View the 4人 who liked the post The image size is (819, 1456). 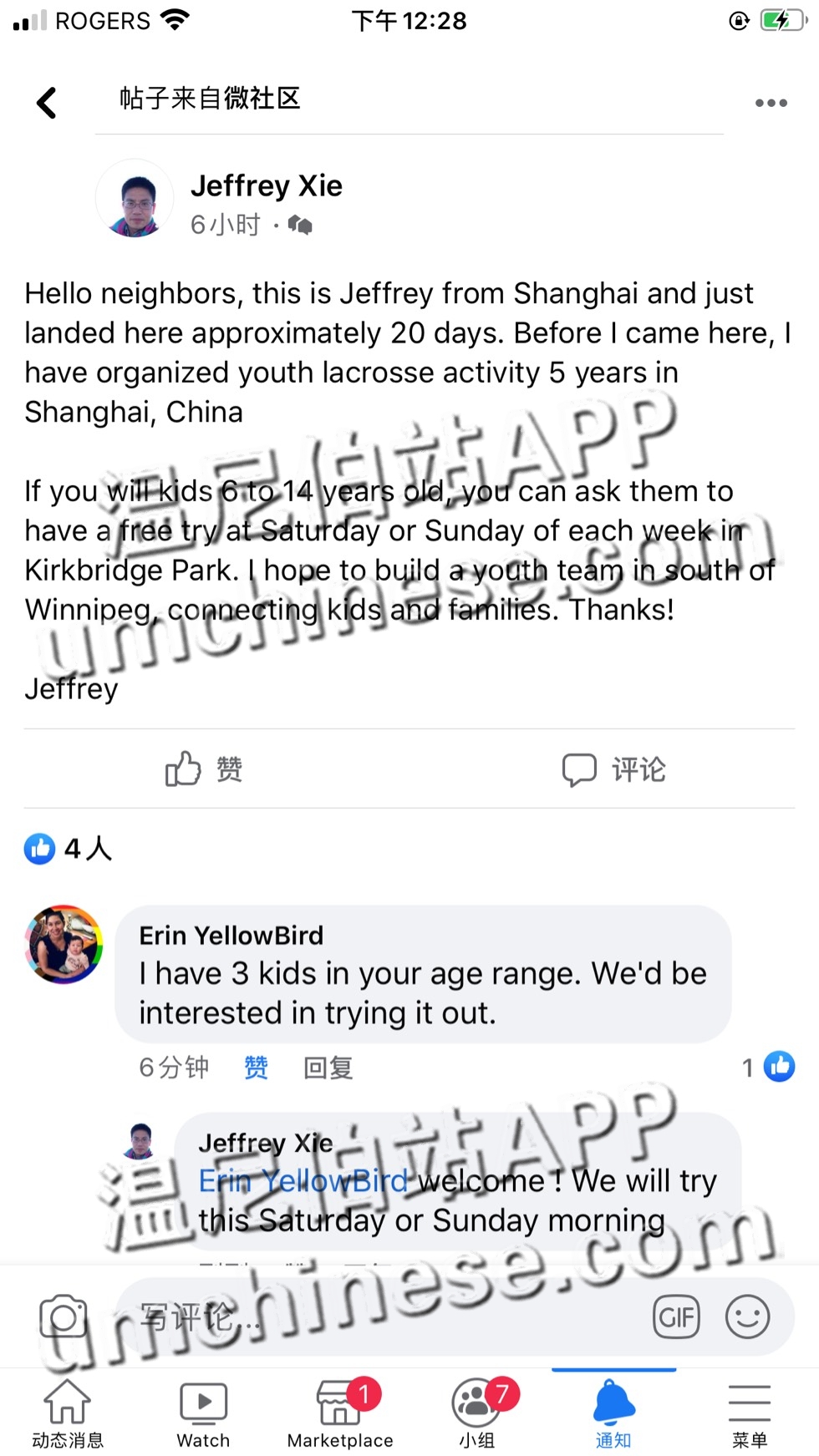(69, 849)
